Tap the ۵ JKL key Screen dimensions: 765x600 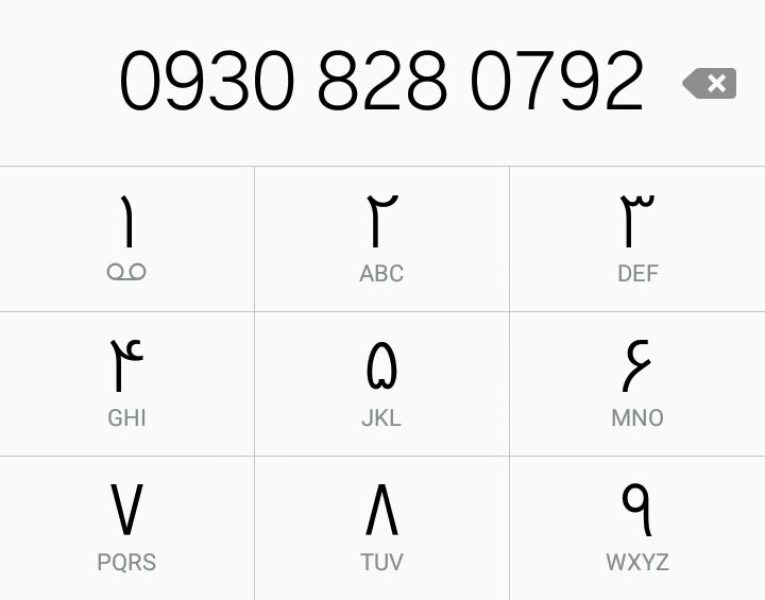coord(381,384)
